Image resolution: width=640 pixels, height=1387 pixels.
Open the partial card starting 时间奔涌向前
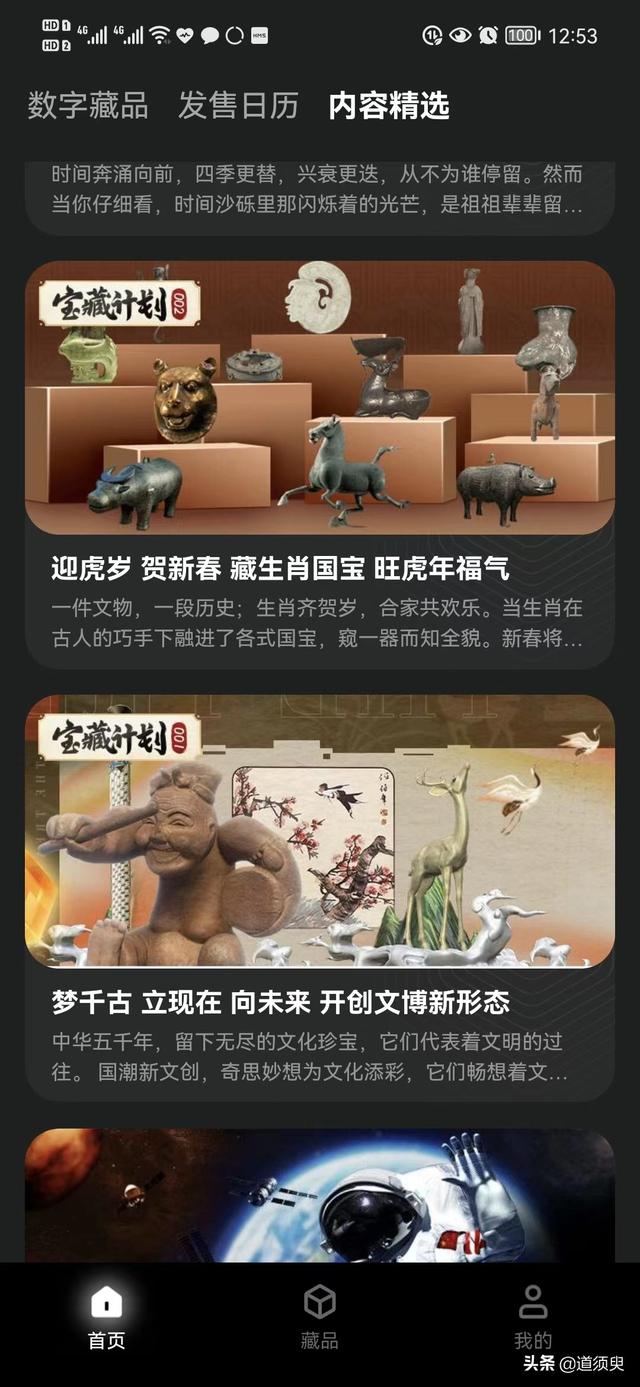pos(319,192)
